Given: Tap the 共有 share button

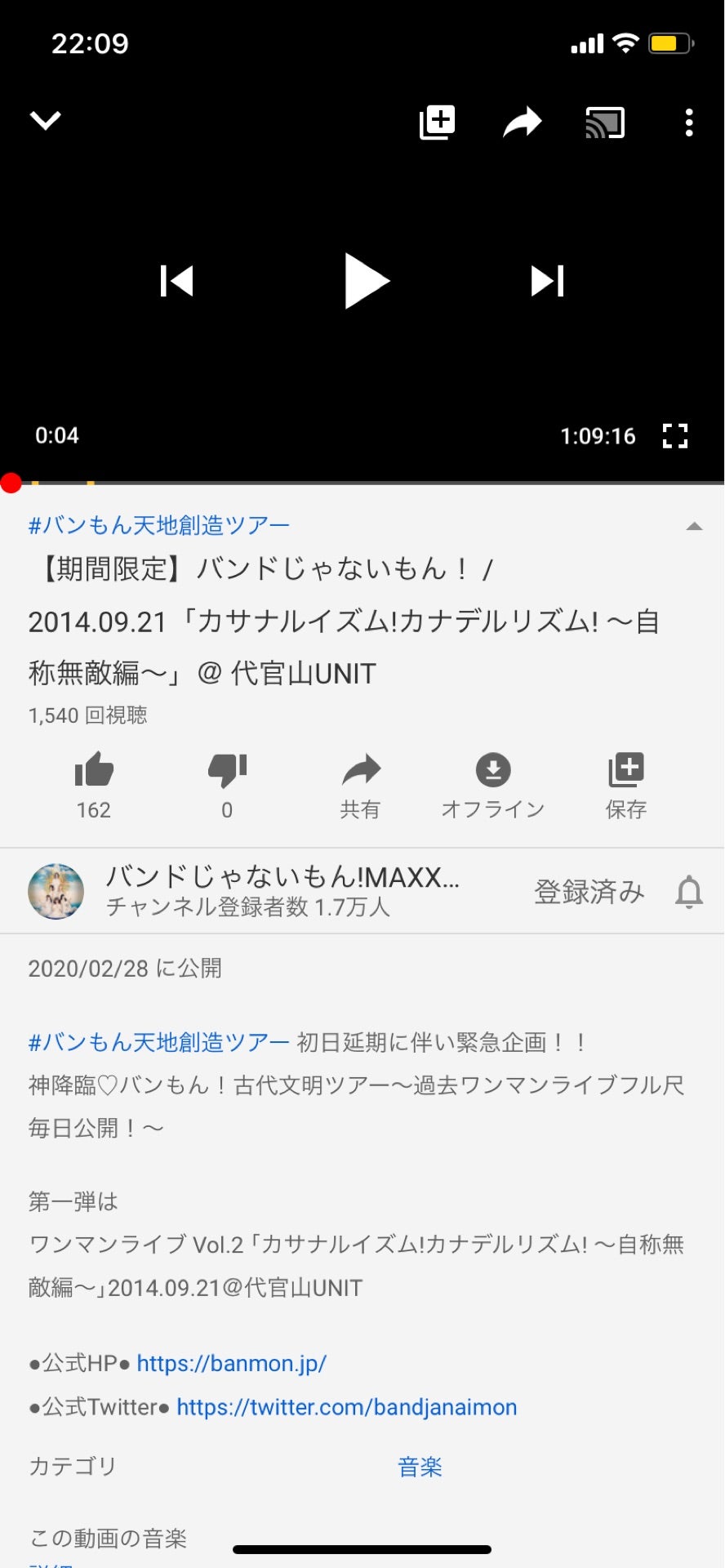Looking at the screenshot, I should [360, 784].
